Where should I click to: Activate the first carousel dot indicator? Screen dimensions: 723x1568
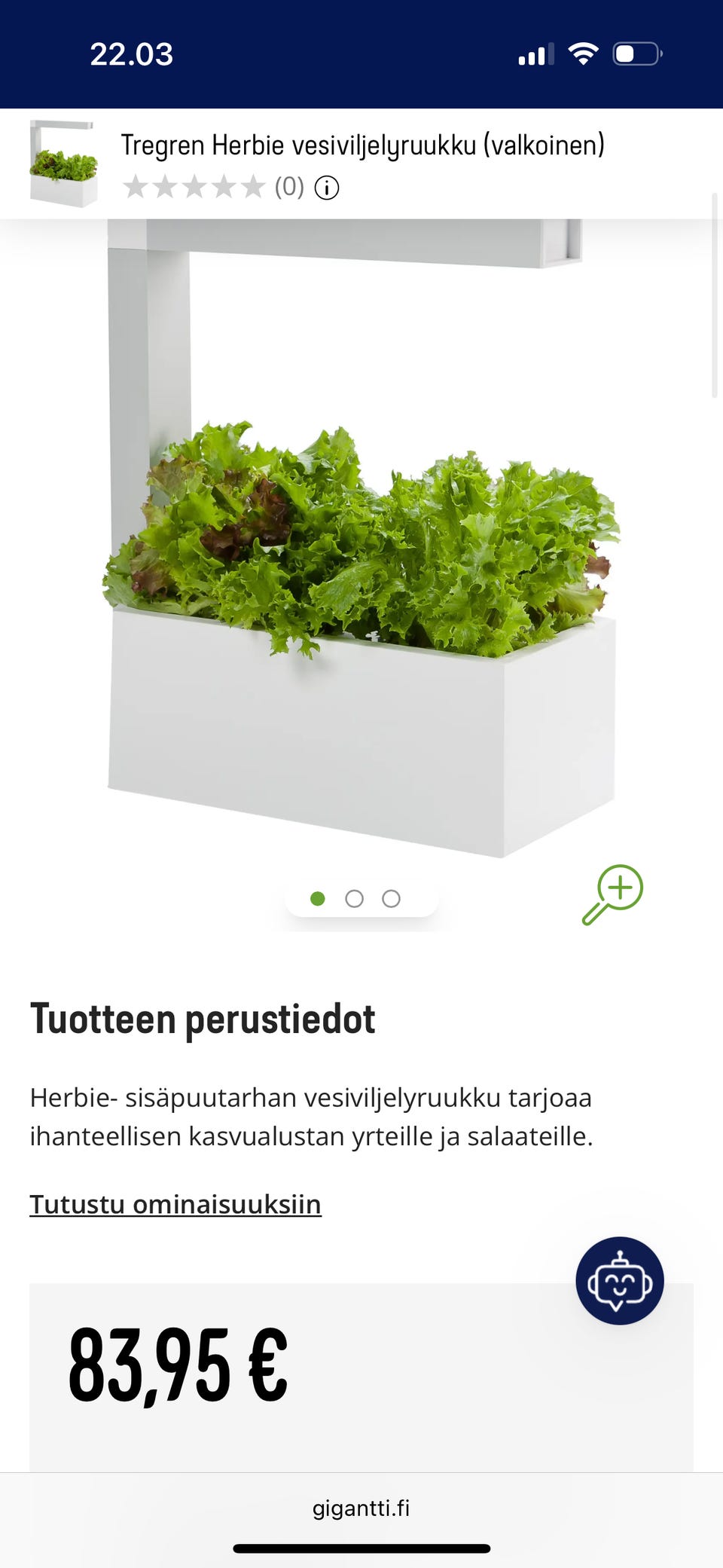pyautogui.click(x=318, y=899)
